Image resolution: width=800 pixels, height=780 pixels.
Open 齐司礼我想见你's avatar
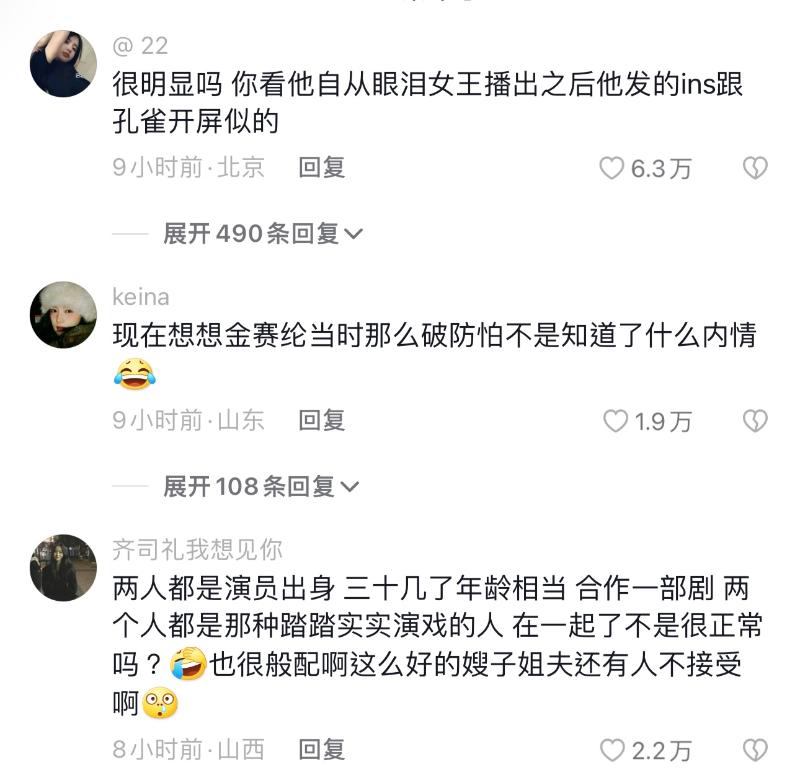coord(63,567)
